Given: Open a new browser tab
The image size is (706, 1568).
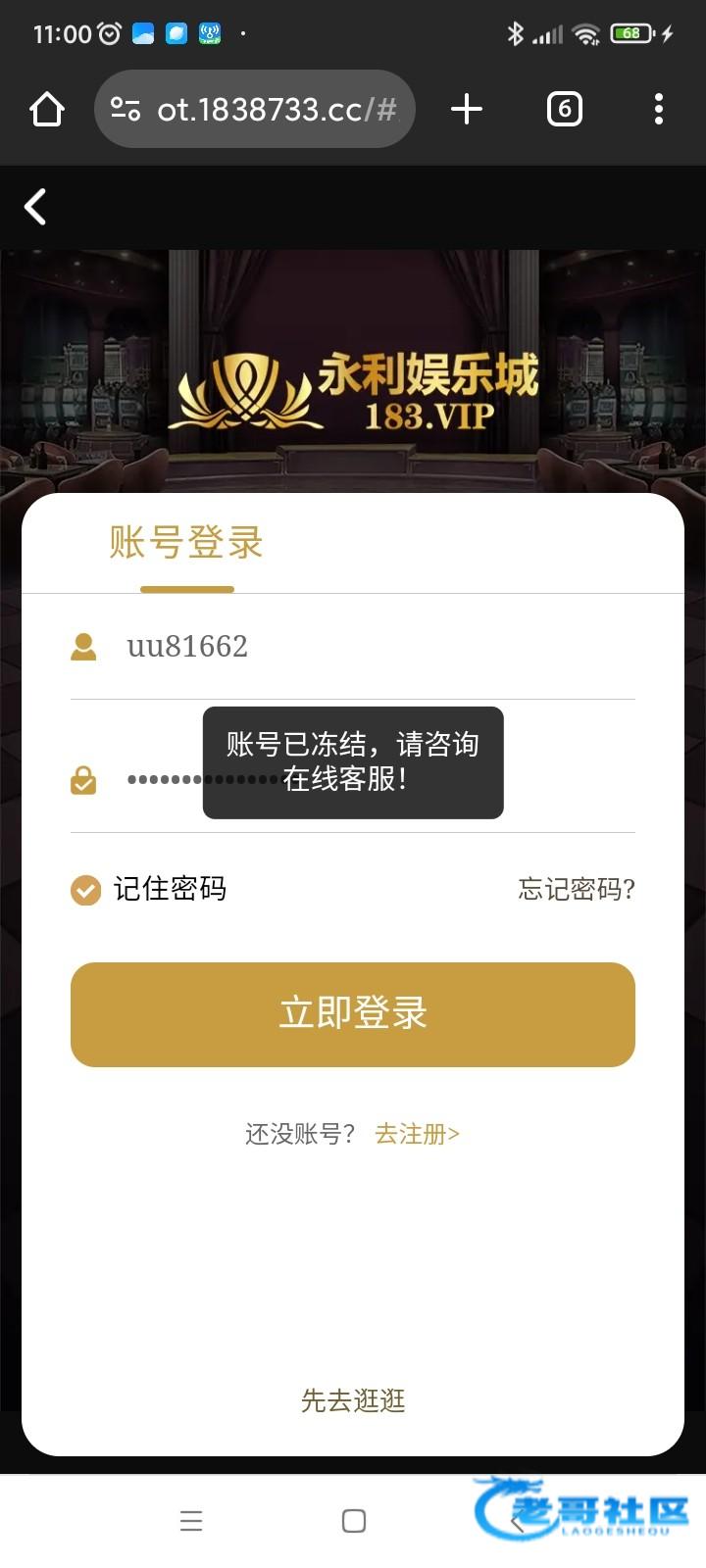Looking at the screenshot, I should point(467,109).
